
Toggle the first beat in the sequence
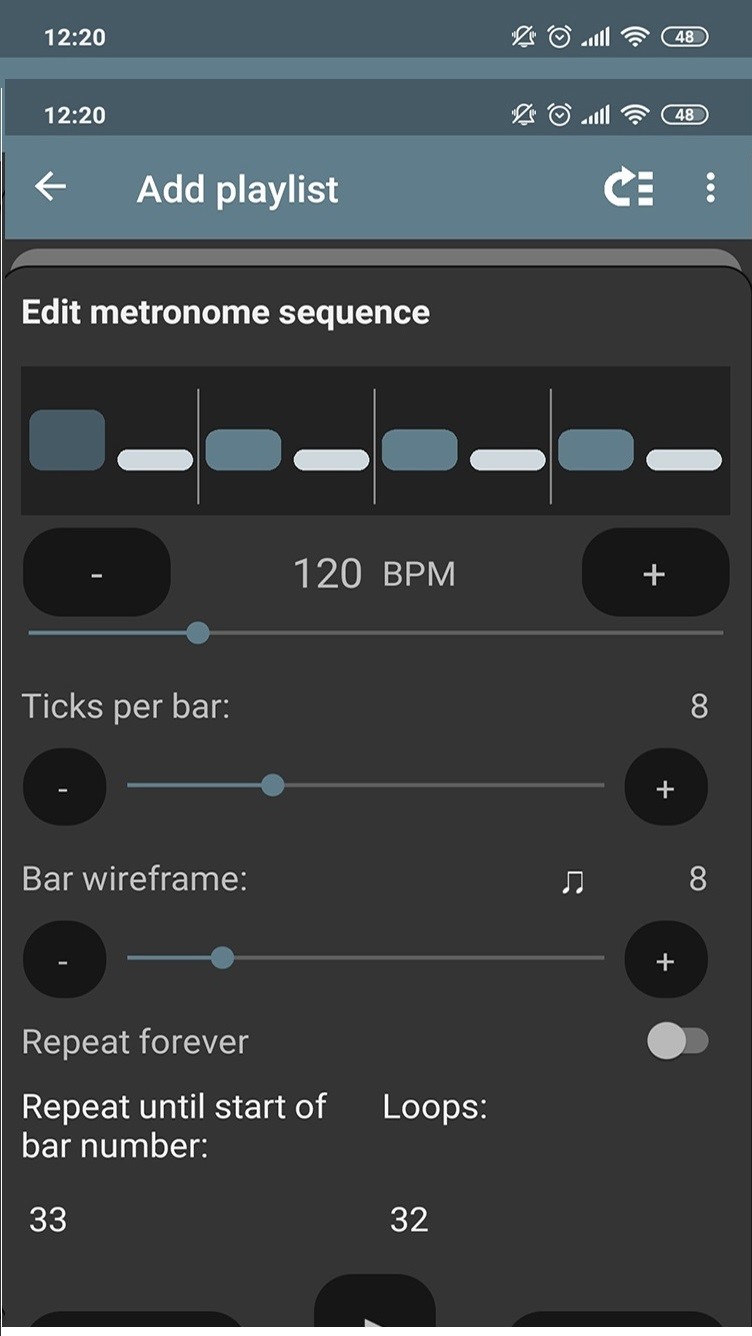click(x=67, y=440)
